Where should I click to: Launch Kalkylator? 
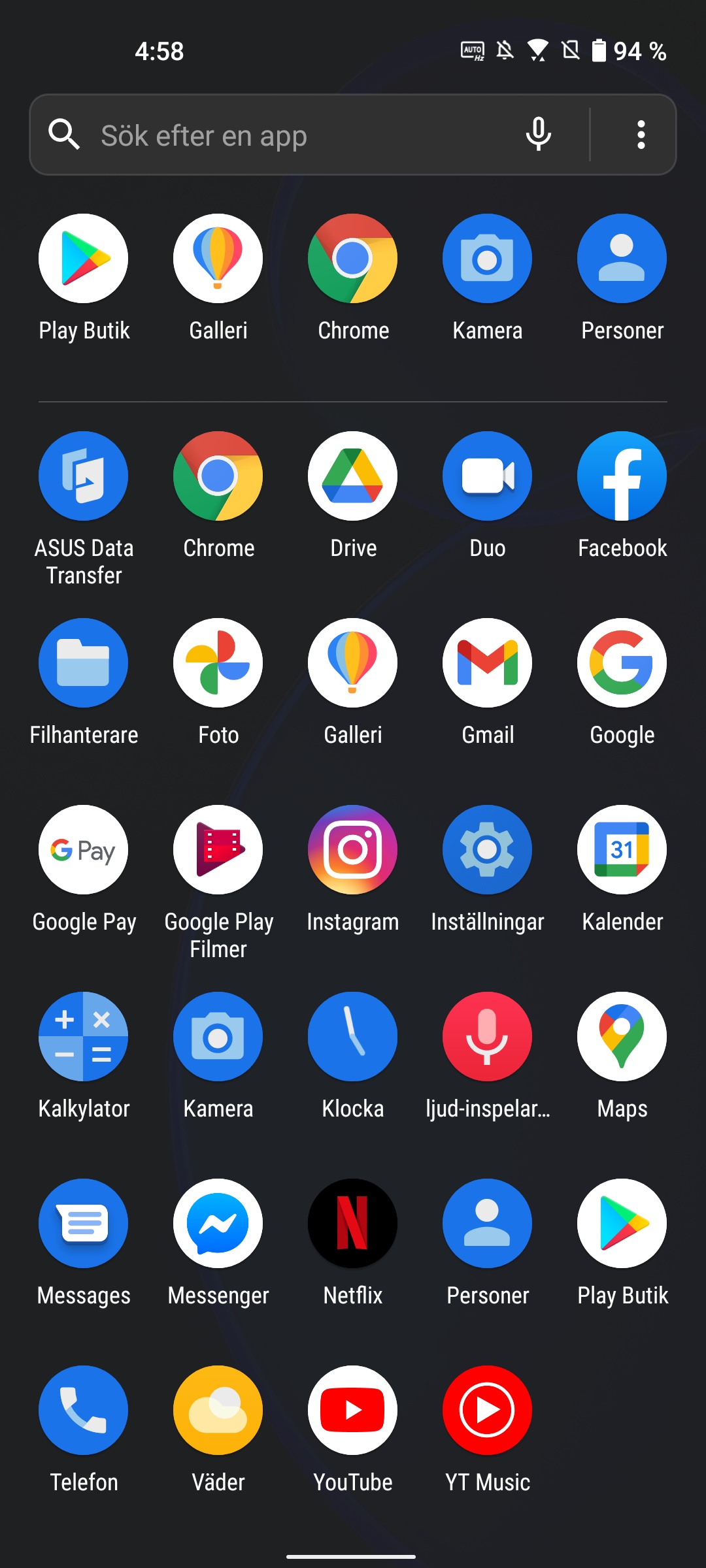pyautogui.click(x=84, y=1037)
